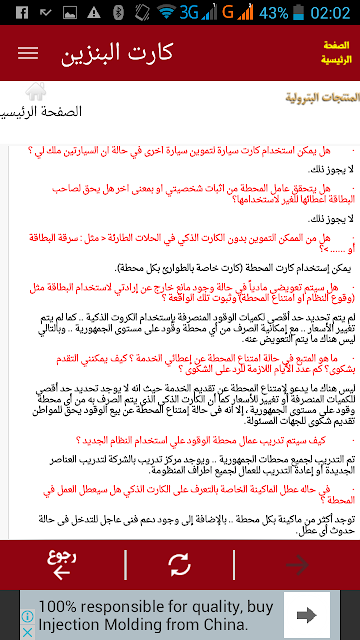Refresh the page with circular arrows

tap(180, 565)
